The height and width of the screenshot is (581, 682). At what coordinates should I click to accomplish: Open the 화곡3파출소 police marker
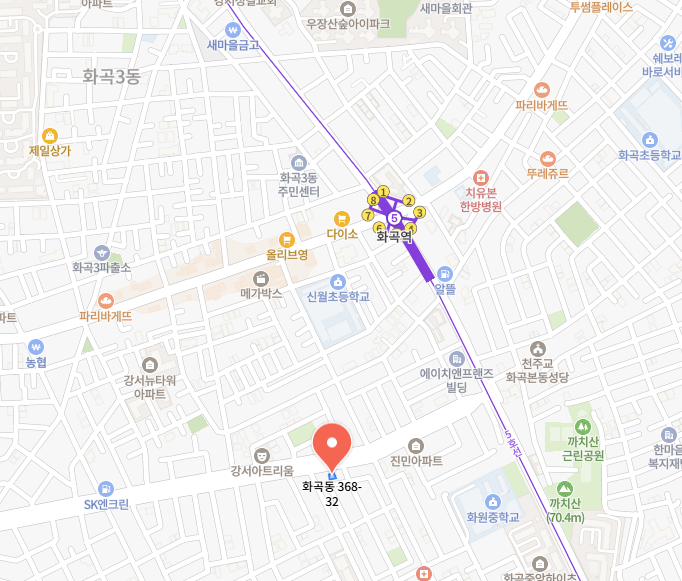[x=101, y=252]
